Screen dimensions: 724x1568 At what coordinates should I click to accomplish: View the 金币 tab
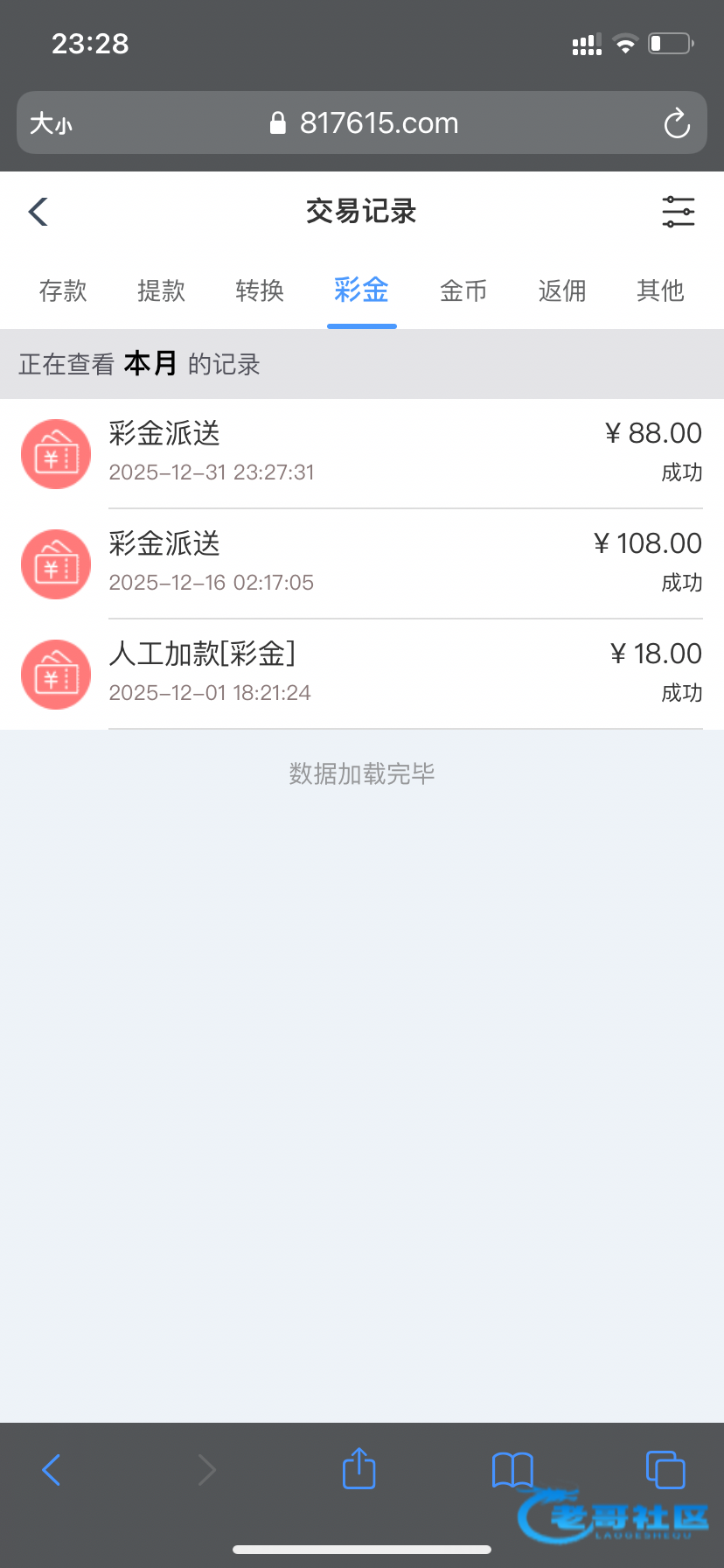pos(463,290)
